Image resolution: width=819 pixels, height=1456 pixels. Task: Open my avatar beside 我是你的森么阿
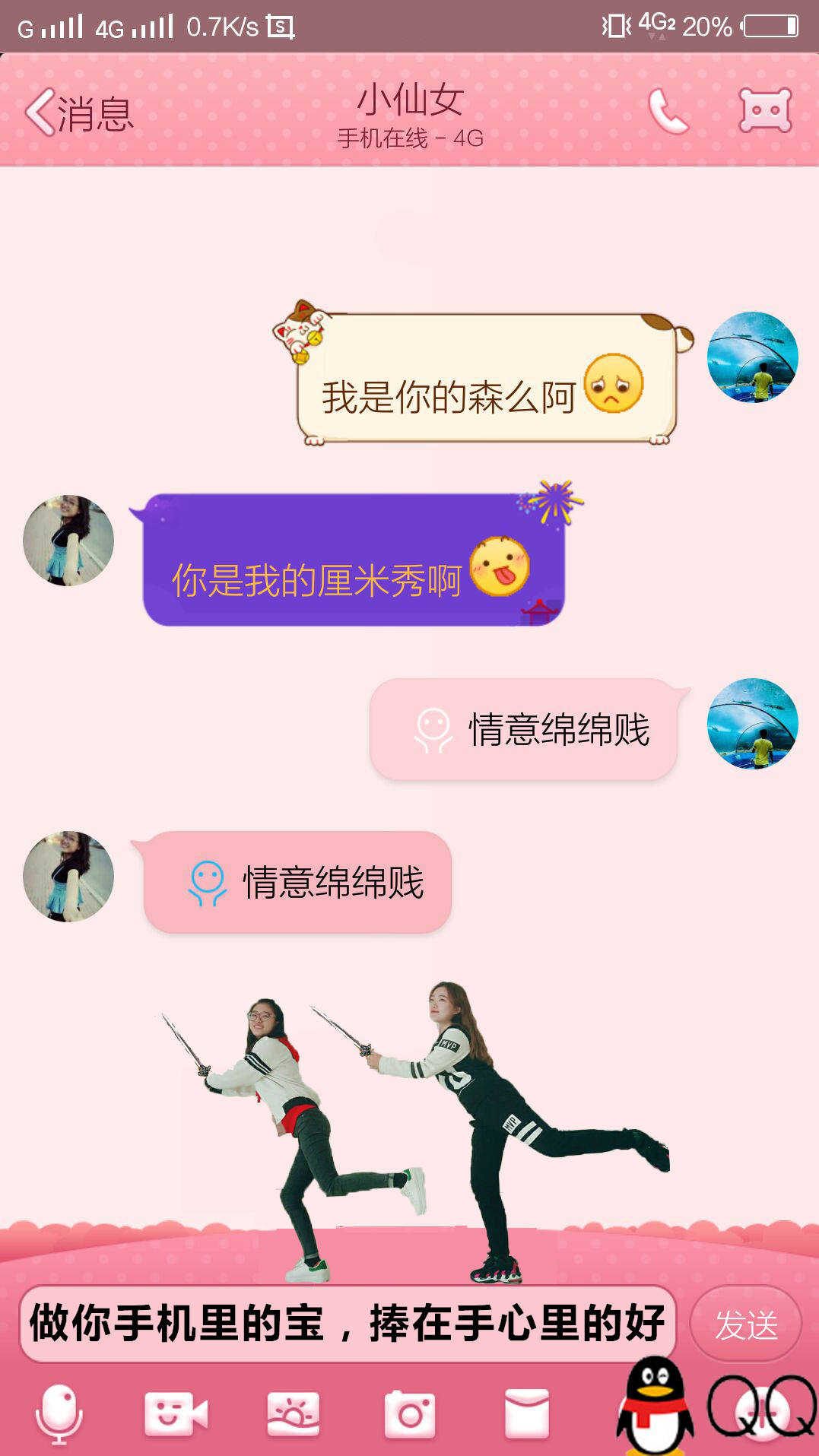[x=752, y=357]
